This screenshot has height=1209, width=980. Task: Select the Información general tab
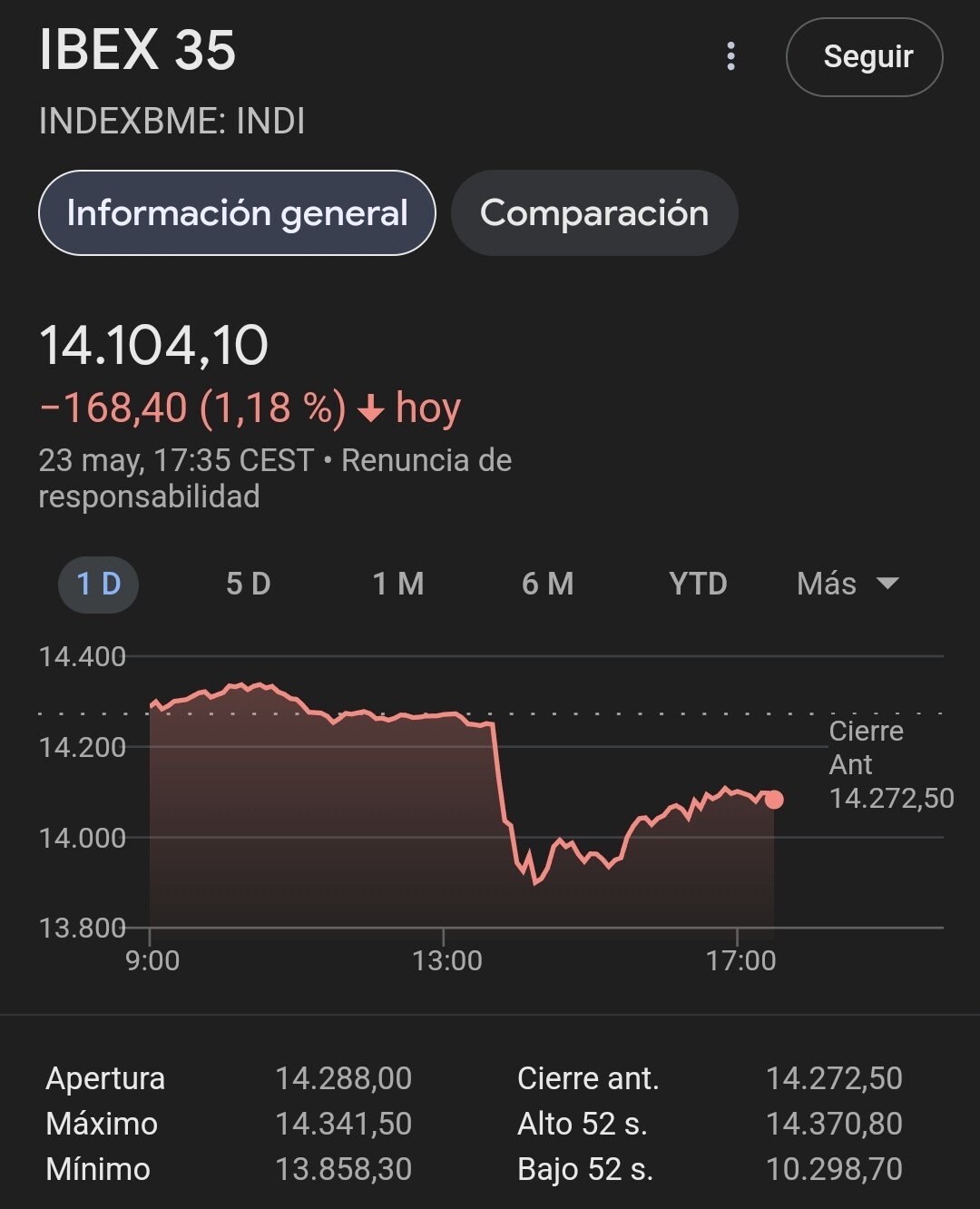click(237, 213)
